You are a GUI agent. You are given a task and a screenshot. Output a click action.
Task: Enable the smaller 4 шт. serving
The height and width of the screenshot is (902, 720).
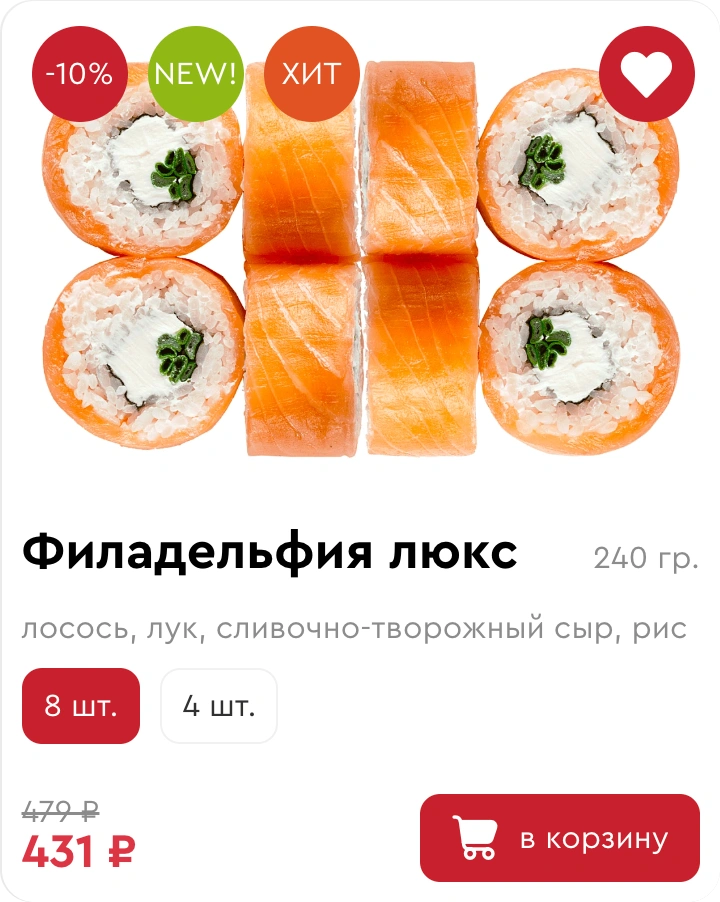(x=218, y=705)
